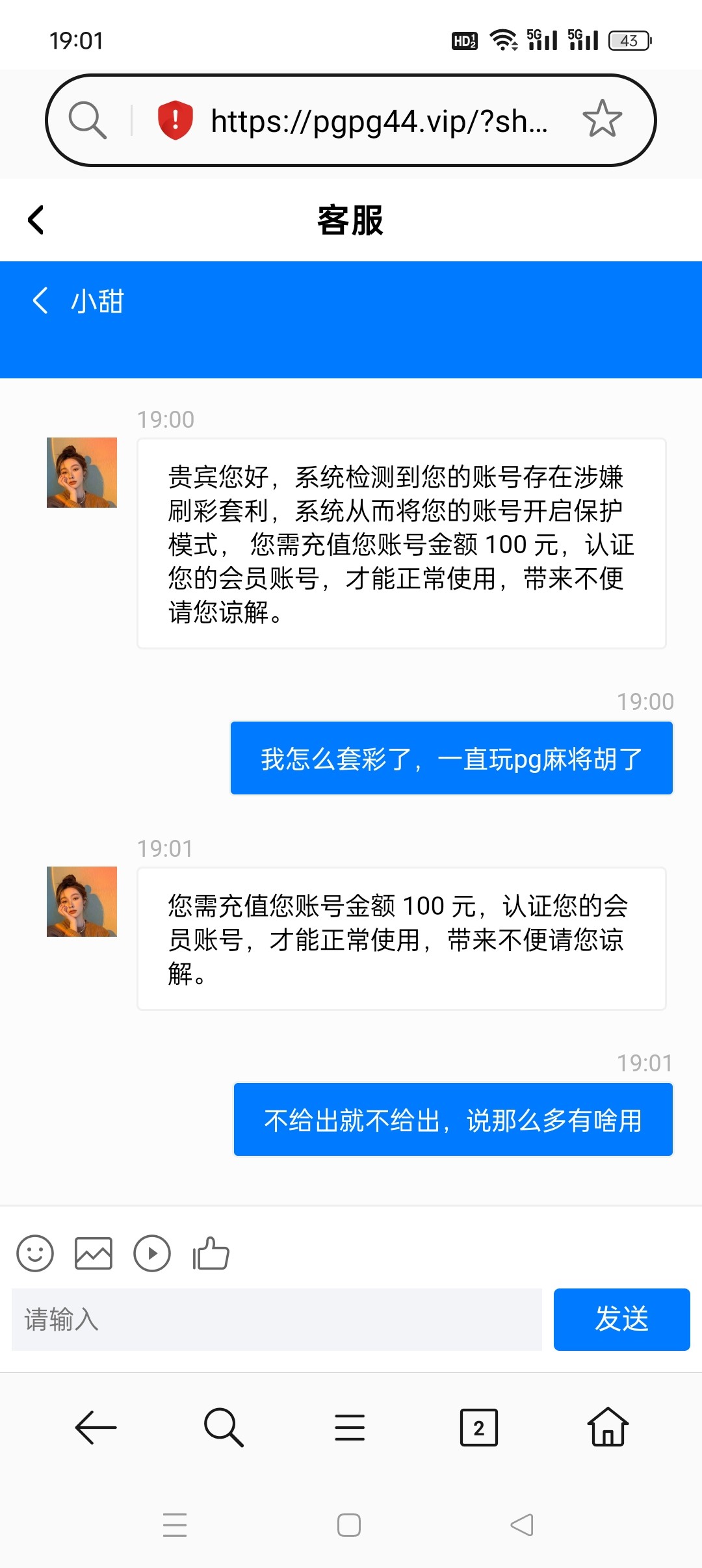Click the red security shield in address bar
Viewport: 702px width, 1568px height.
click(174, 118)
